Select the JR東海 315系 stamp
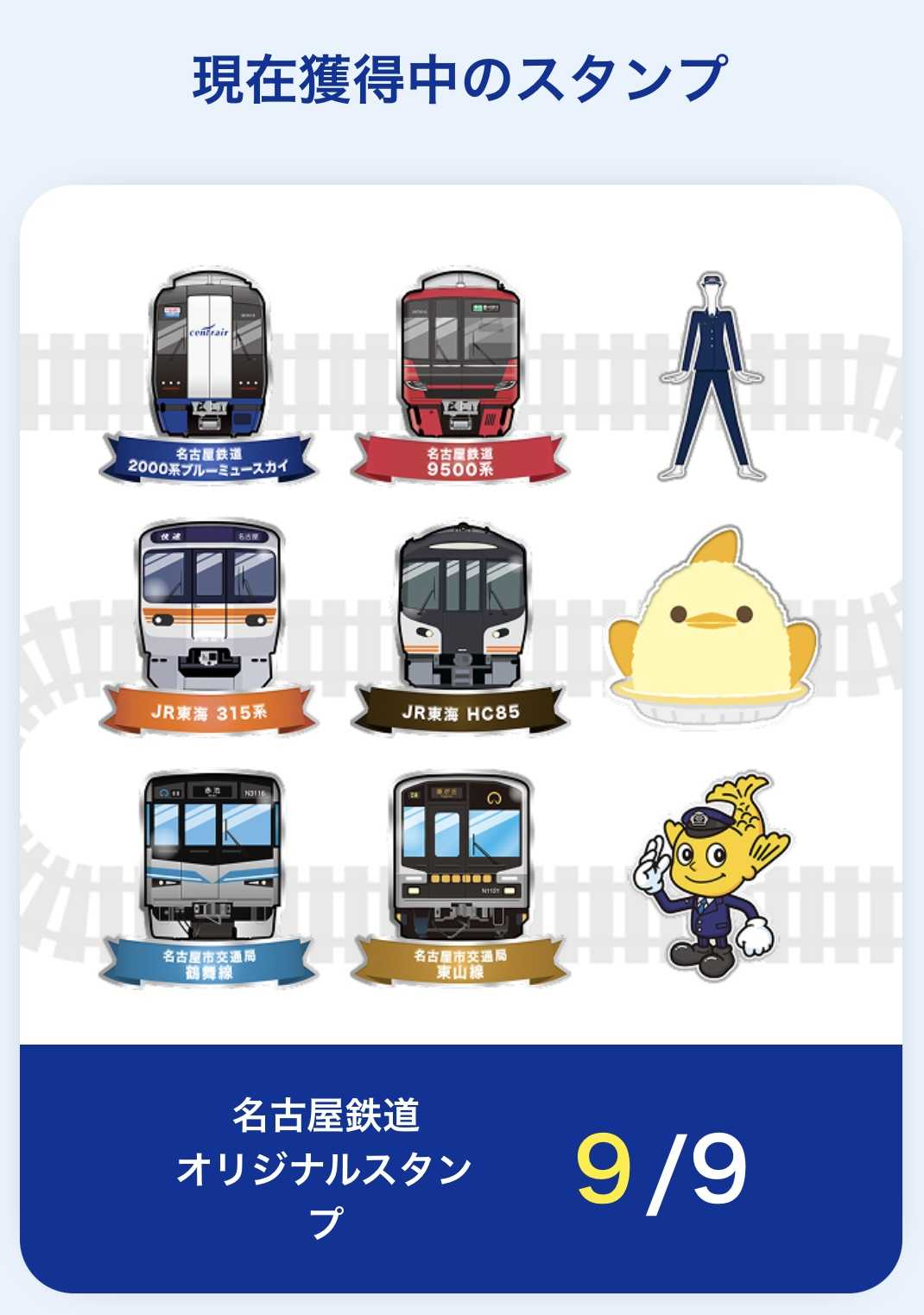This screenshot has width=924, height=1315. (208, 626)
